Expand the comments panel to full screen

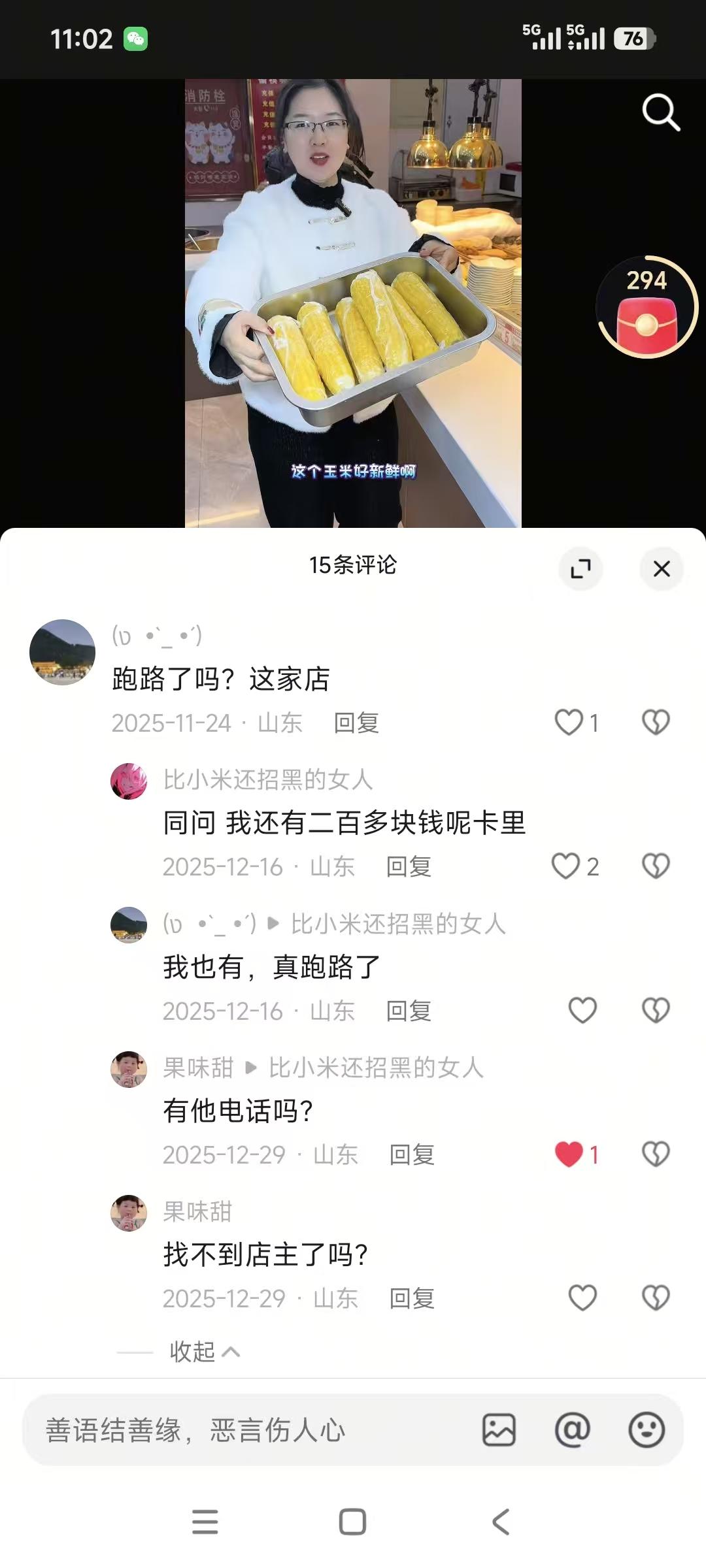[580, 568]
